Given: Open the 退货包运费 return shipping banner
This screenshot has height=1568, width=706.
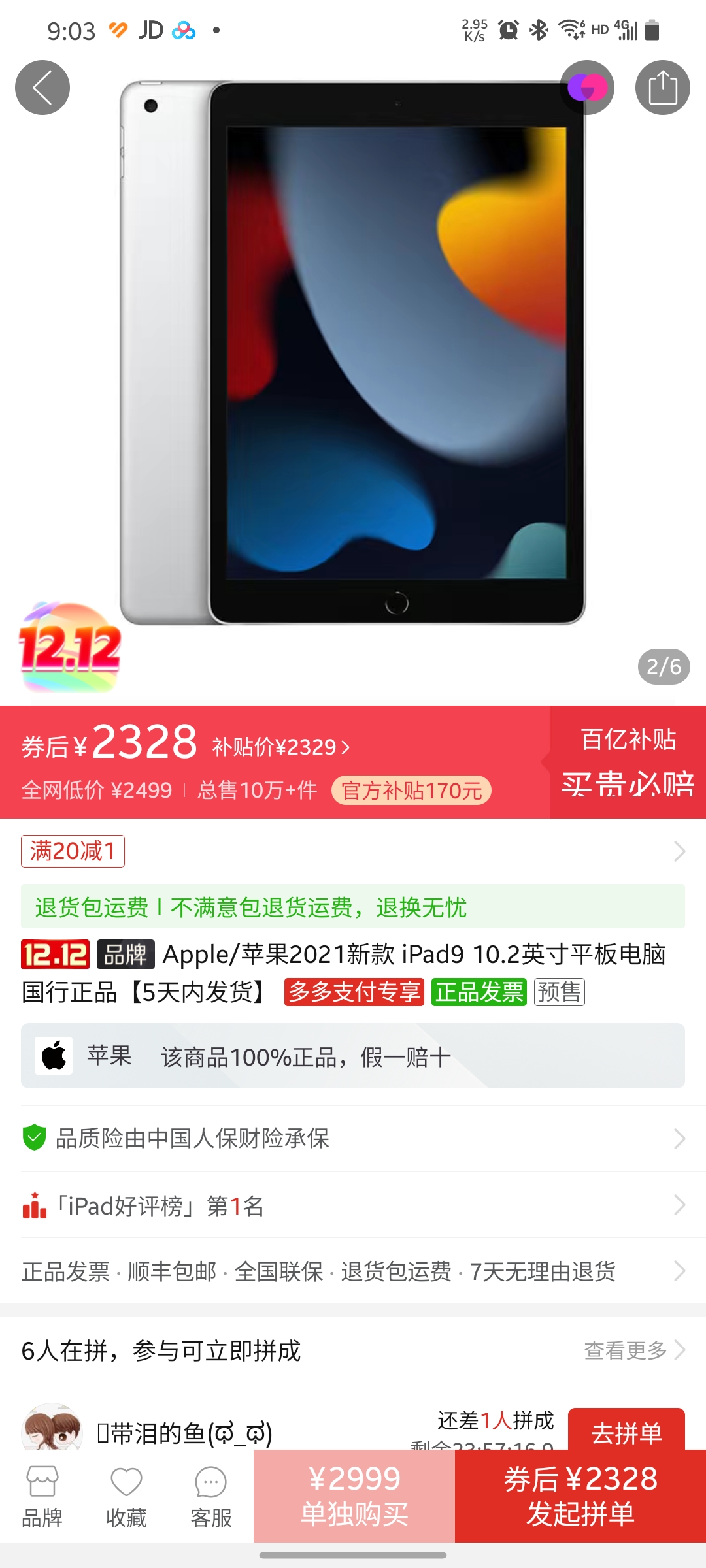Looking at the screenshot, I should [353, 907].
